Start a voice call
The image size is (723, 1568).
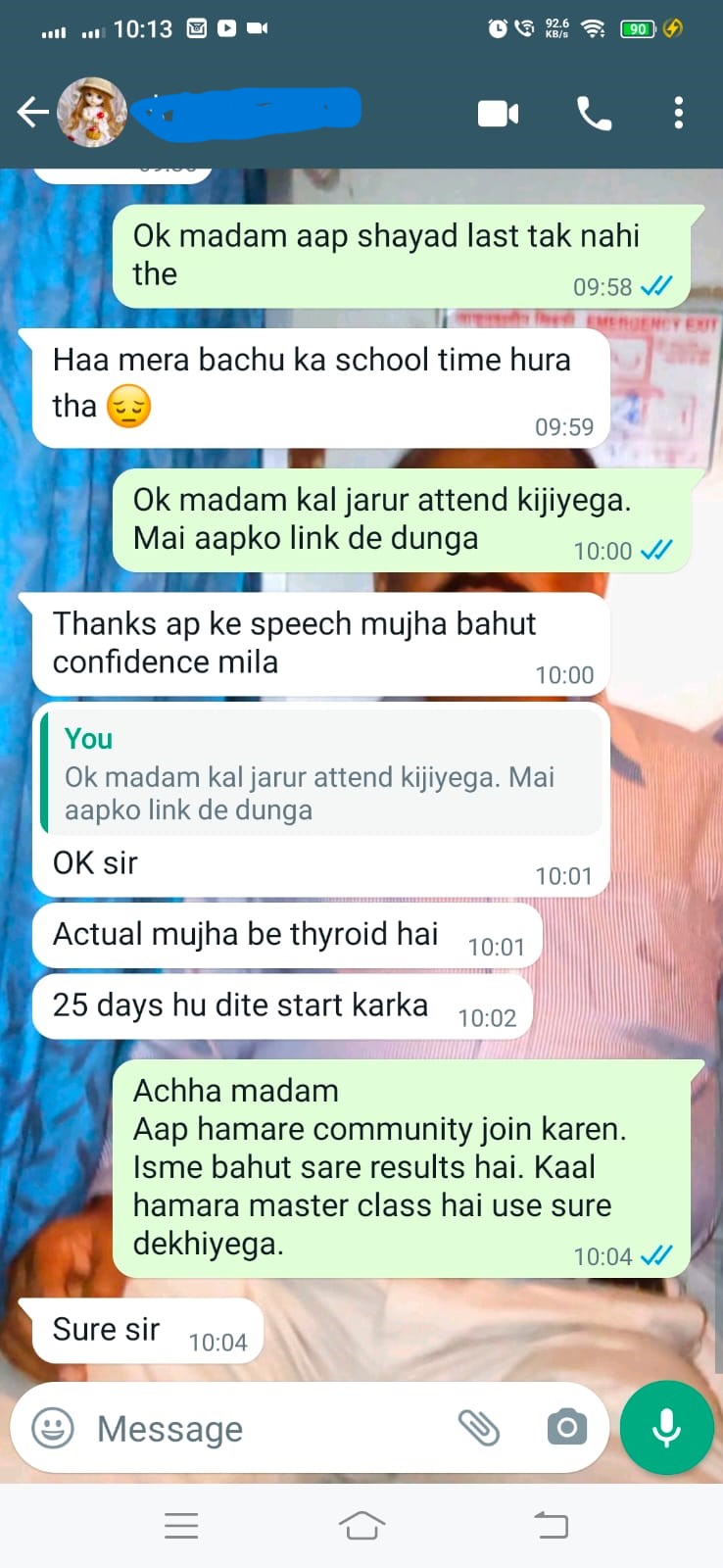click(594, 114)
